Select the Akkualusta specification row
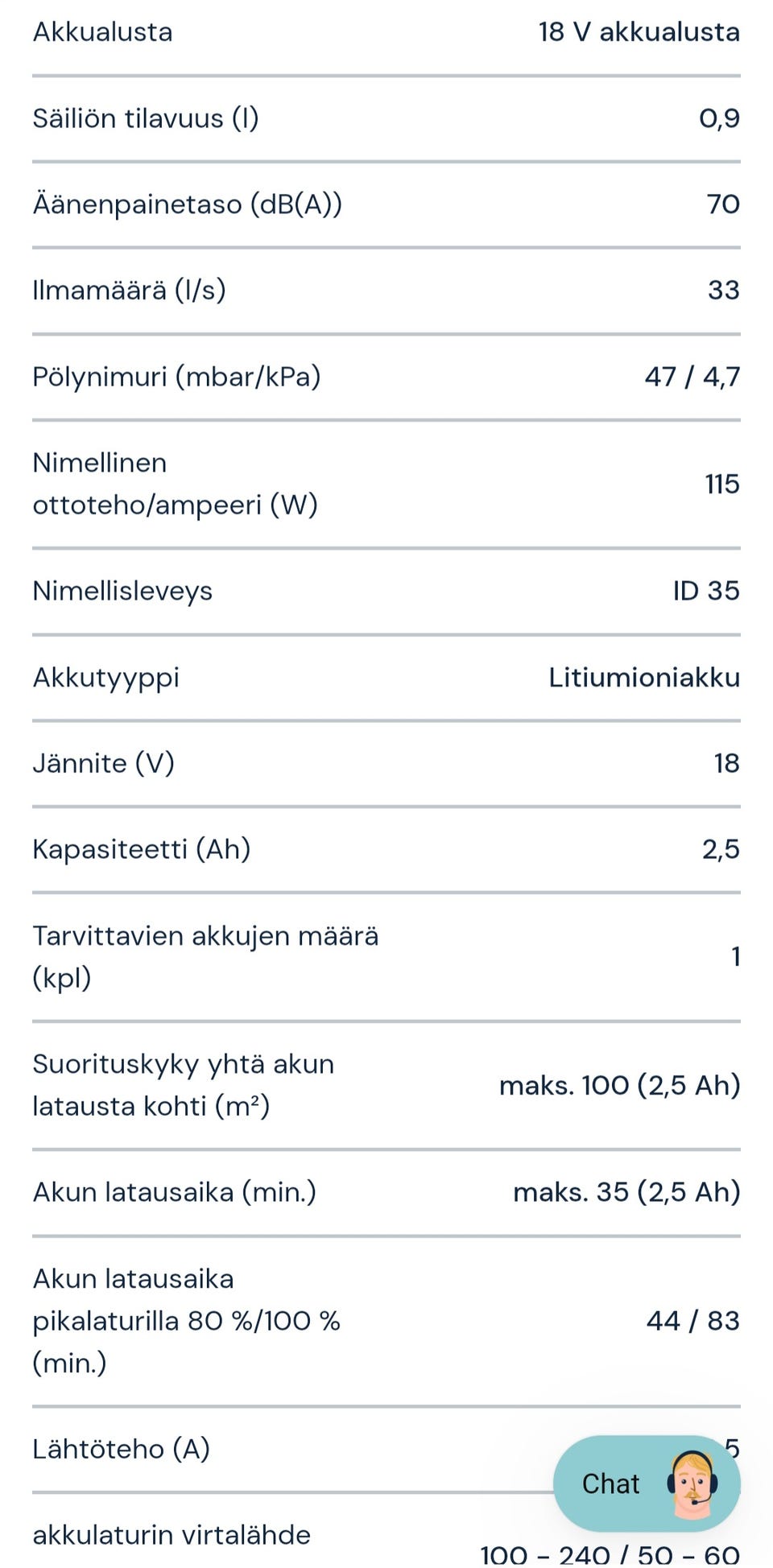Screen dimensions: 773x1568 (x=102, y=32)
